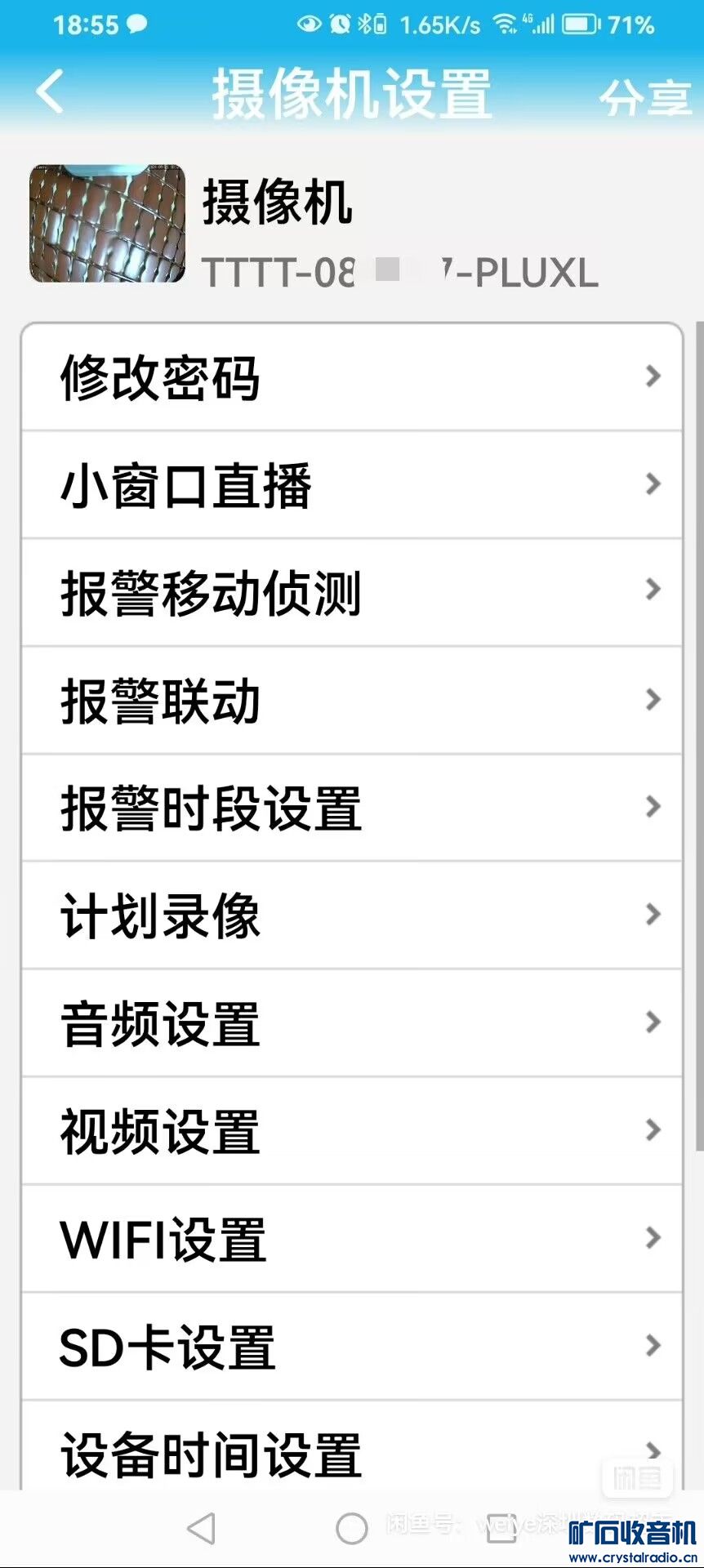
Task: Open SD卡设置
Action: click(351, 1347)
